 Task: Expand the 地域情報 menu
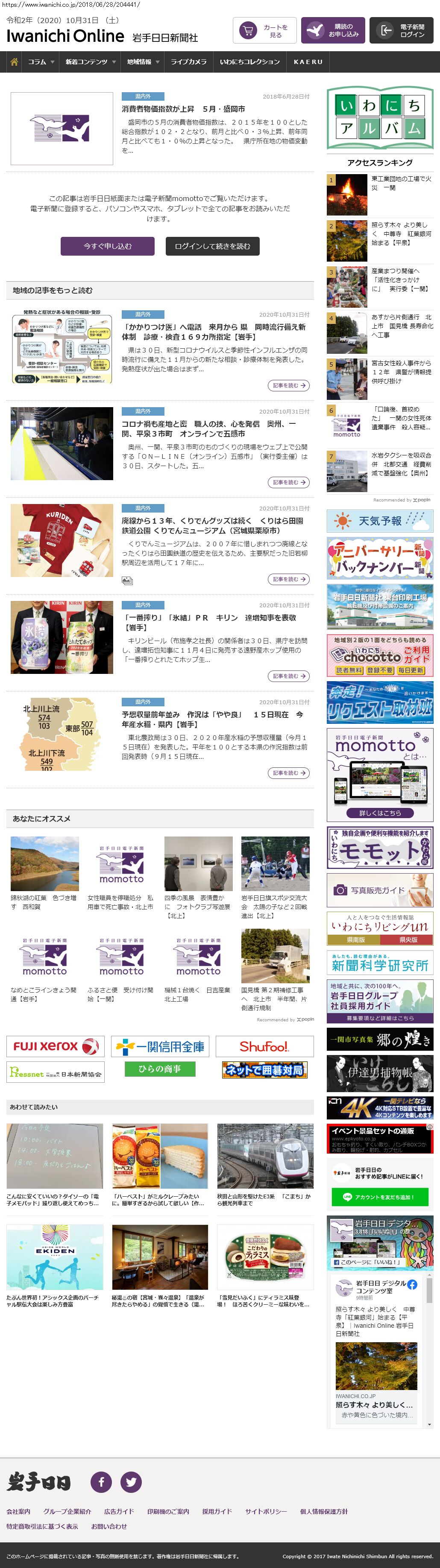coord(143,62)
